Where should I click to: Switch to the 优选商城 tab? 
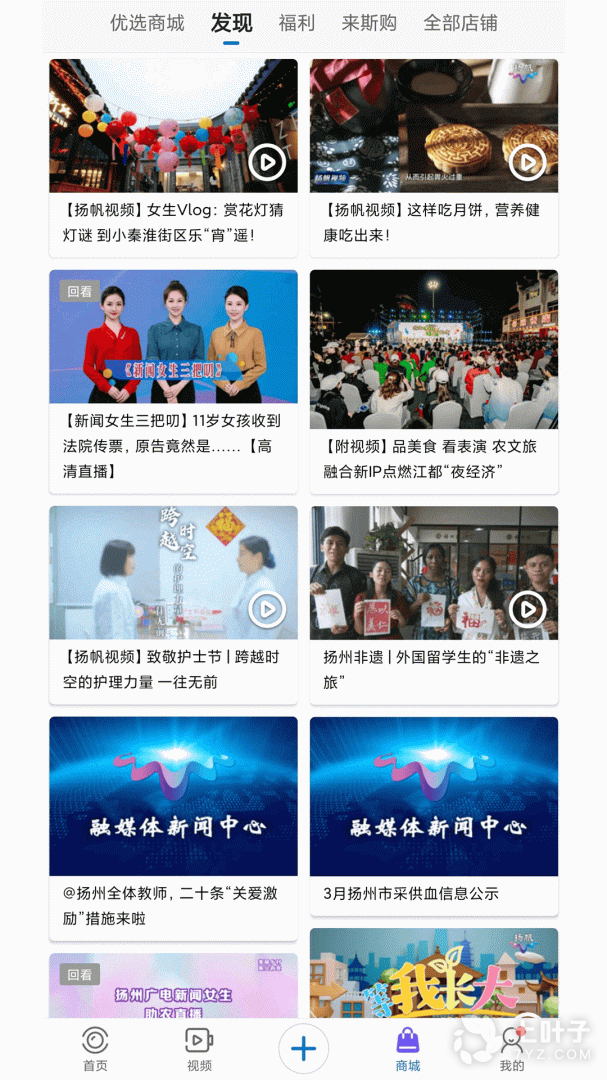coord(147,23)
